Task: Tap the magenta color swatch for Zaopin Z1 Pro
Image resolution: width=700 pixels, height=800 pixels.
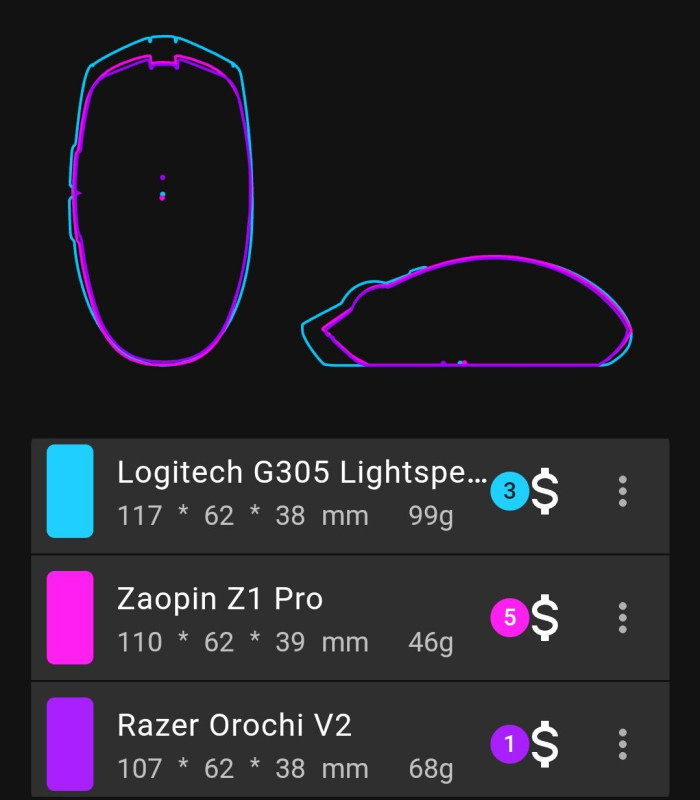Action: pyautogui.click(x=70, y=618)
